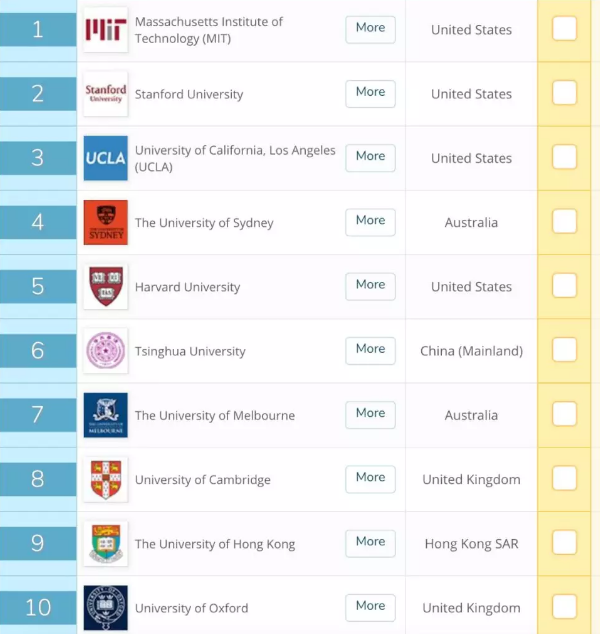600x634 pixels.
Task: Open More for Stanford University
Action: point(370,93)
